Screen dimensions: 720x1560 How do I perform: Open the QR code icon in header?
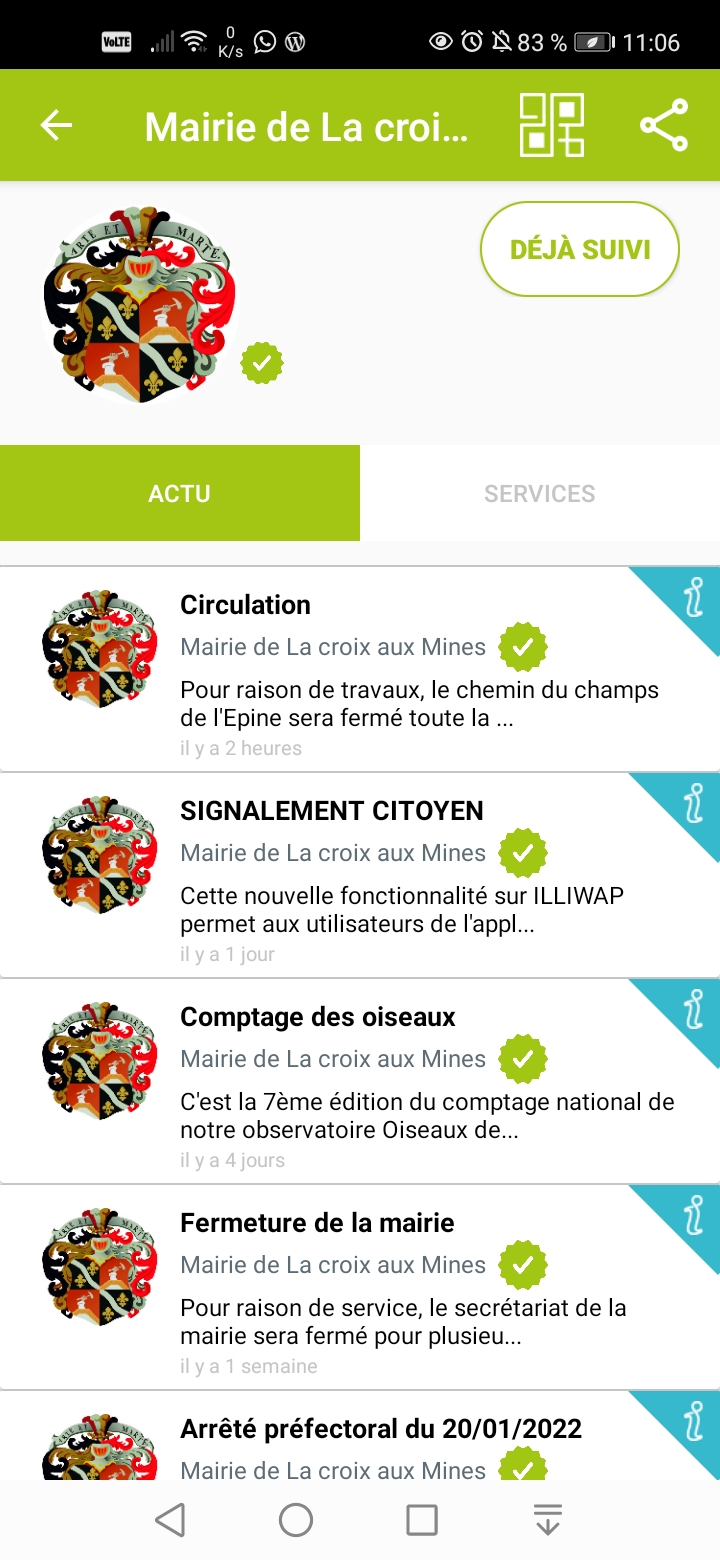click(x=551, y=126)
